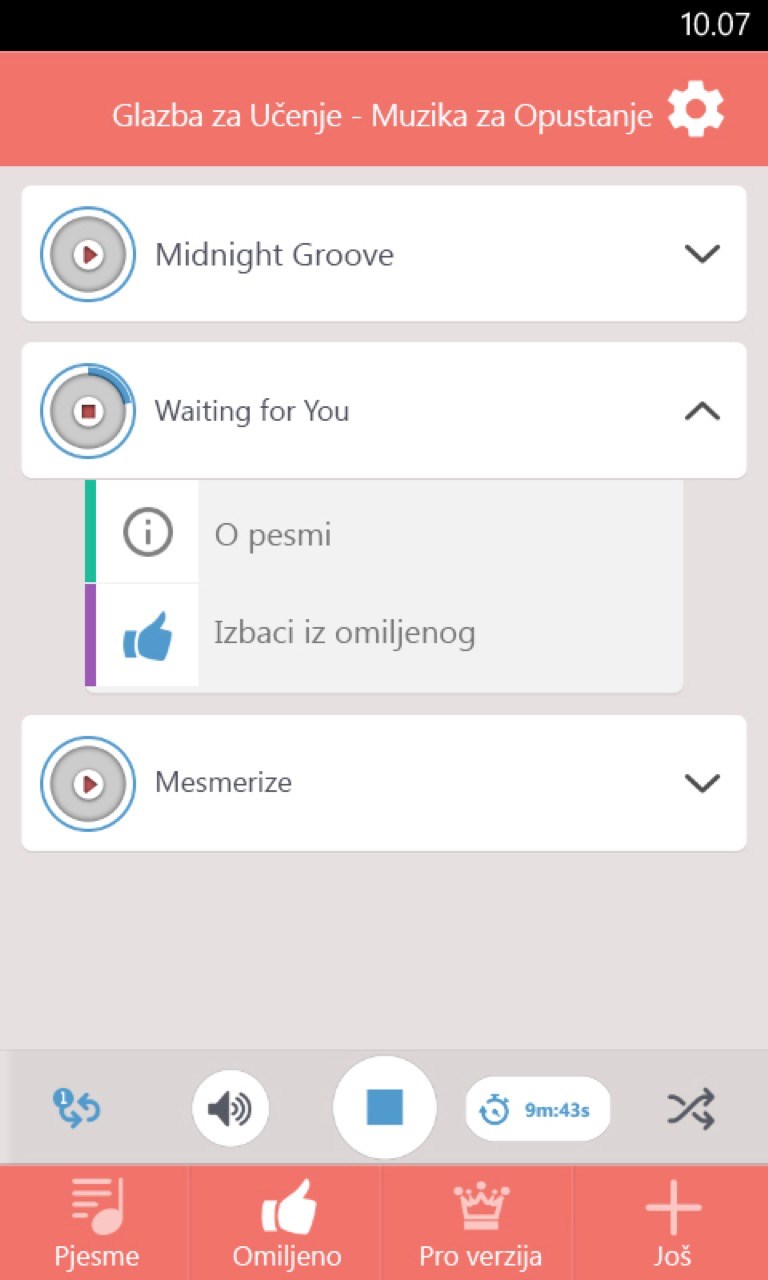This screenshot has height=1280, width=768.
Task: Stop the Waiting for You track
Action: (x=88, y=411)
